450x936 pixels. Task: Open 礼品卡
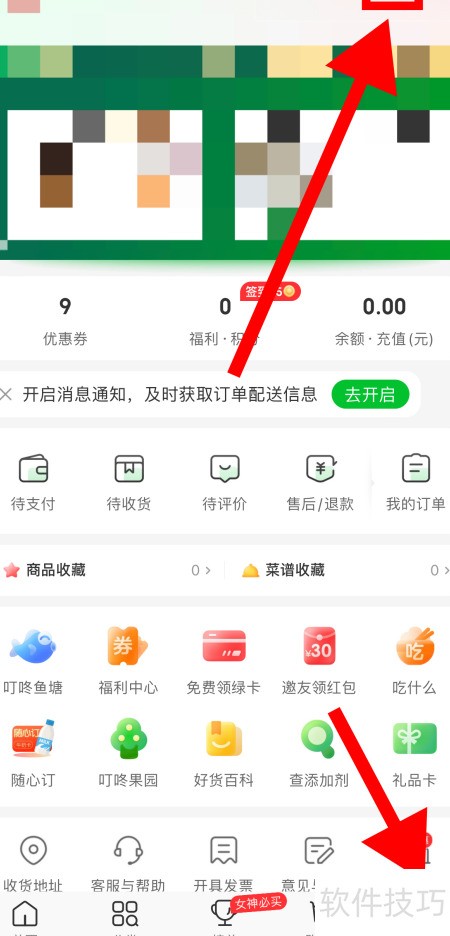414,753
